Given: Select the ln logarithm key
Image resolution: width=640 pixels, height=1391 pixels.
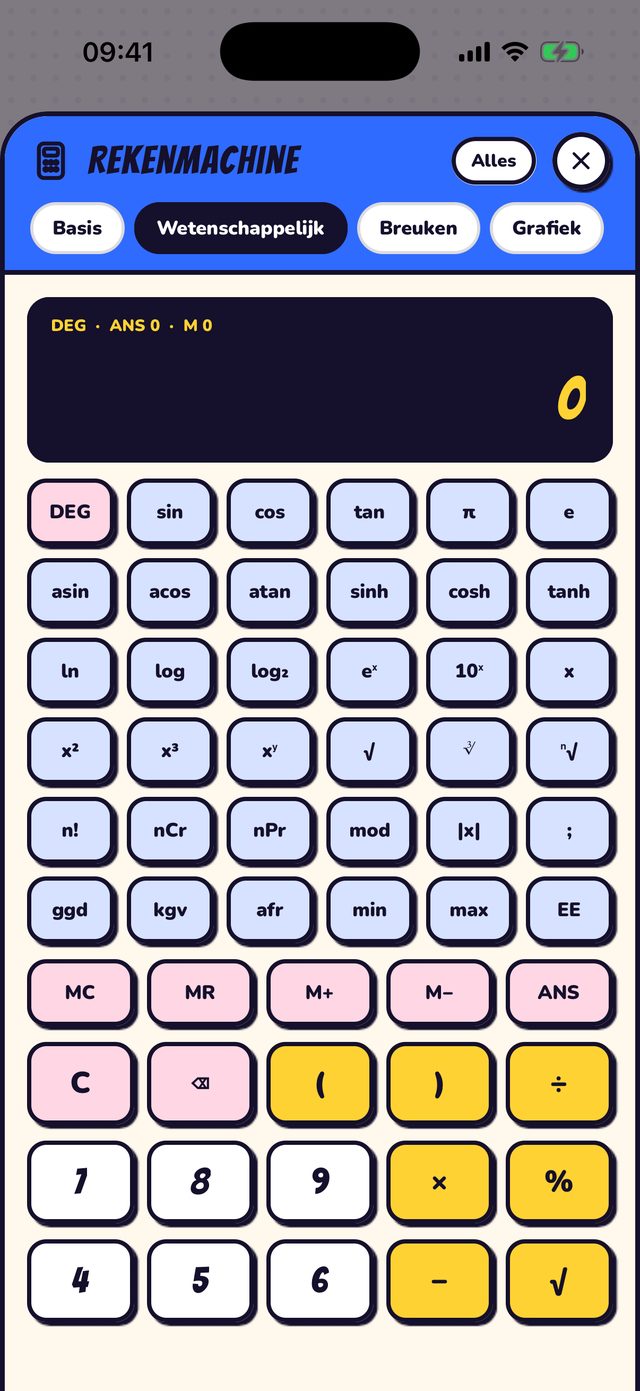Looking at the screenshot, I should [70, 671].
